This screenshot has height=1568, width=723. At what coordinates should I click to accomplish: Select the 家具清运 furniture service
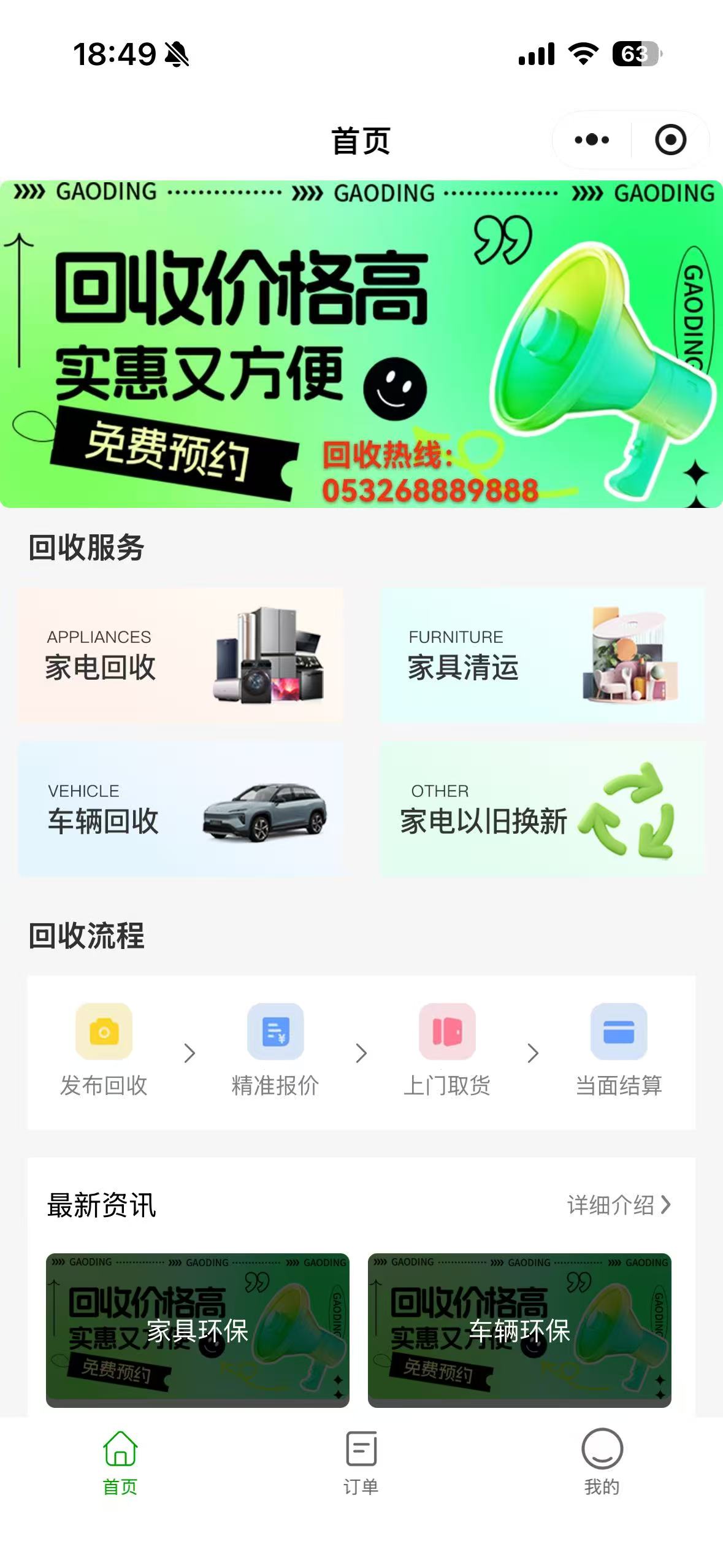point(542,655)
